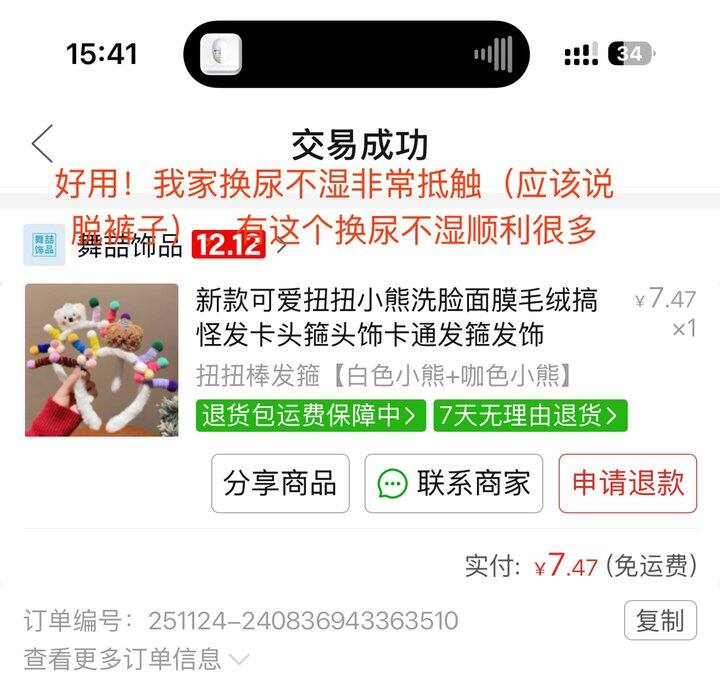Open the 舞喆饰品 shop page
720x694 pixels.
[130, 245]
